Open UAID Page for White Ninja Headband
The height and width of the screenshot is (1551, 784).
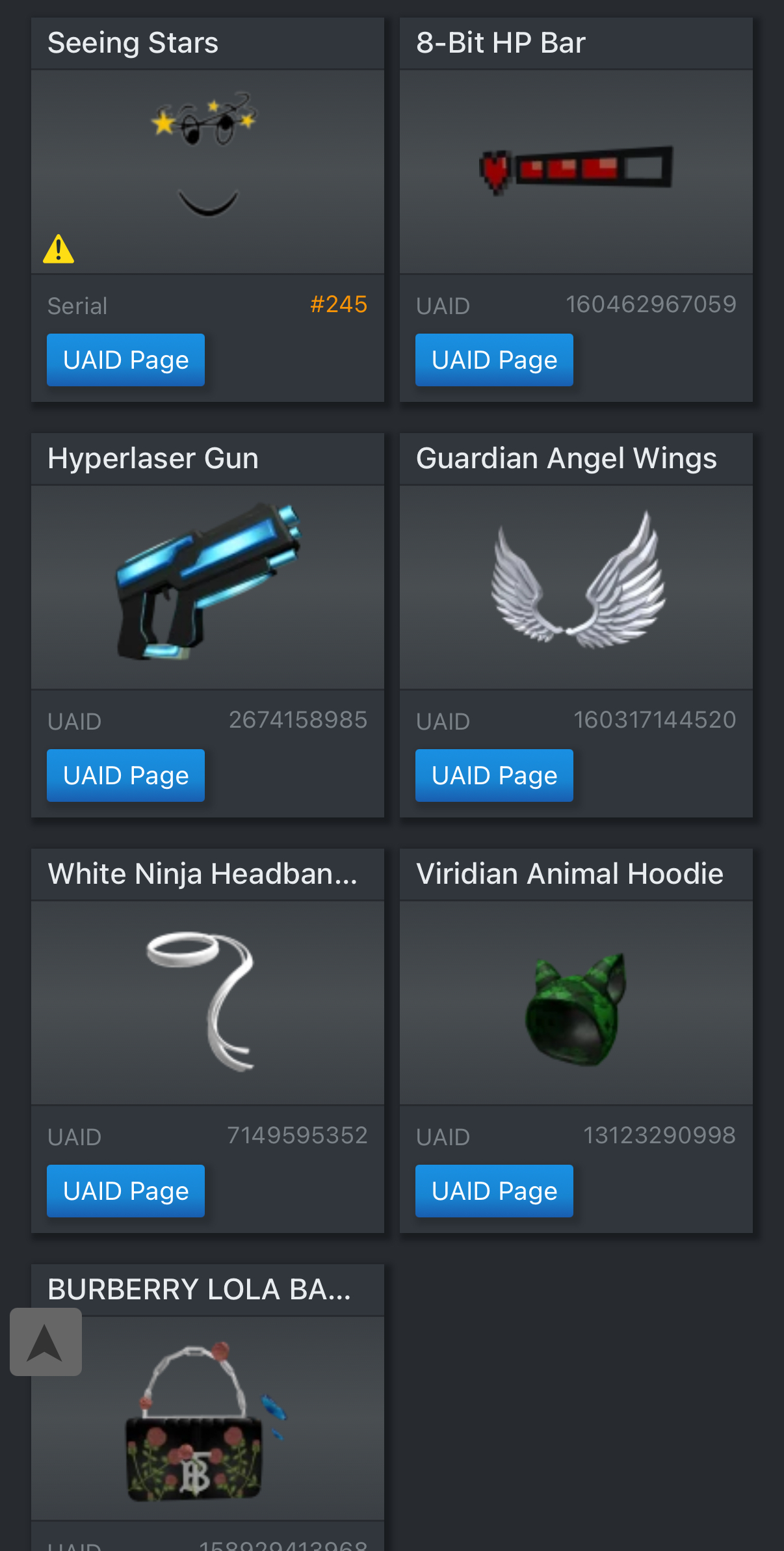coord(125,1191)
